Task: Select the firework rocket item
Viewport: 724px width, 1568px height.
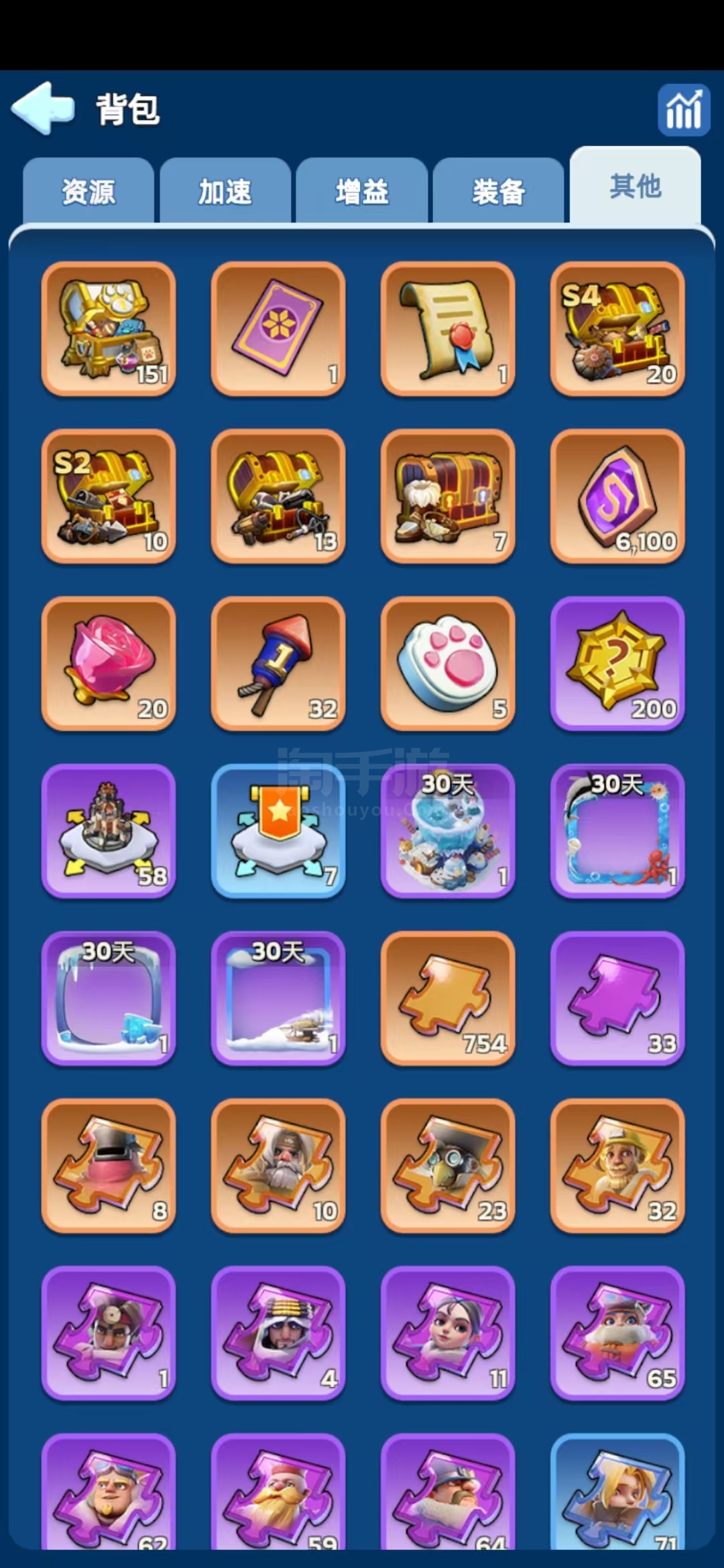Action: 278,663
